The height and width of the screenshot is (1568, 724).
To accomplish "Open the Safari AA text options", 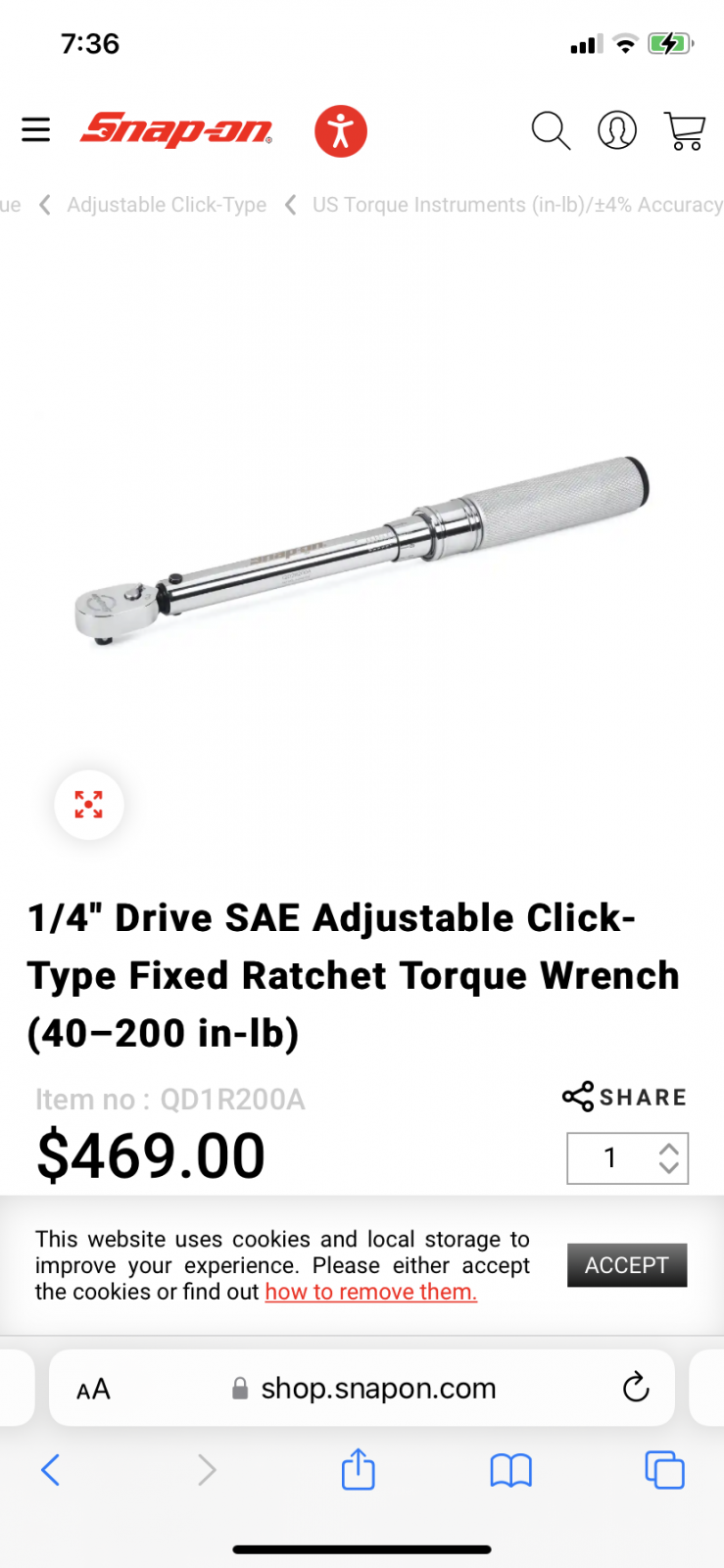I will click(x=93, y=1389).
